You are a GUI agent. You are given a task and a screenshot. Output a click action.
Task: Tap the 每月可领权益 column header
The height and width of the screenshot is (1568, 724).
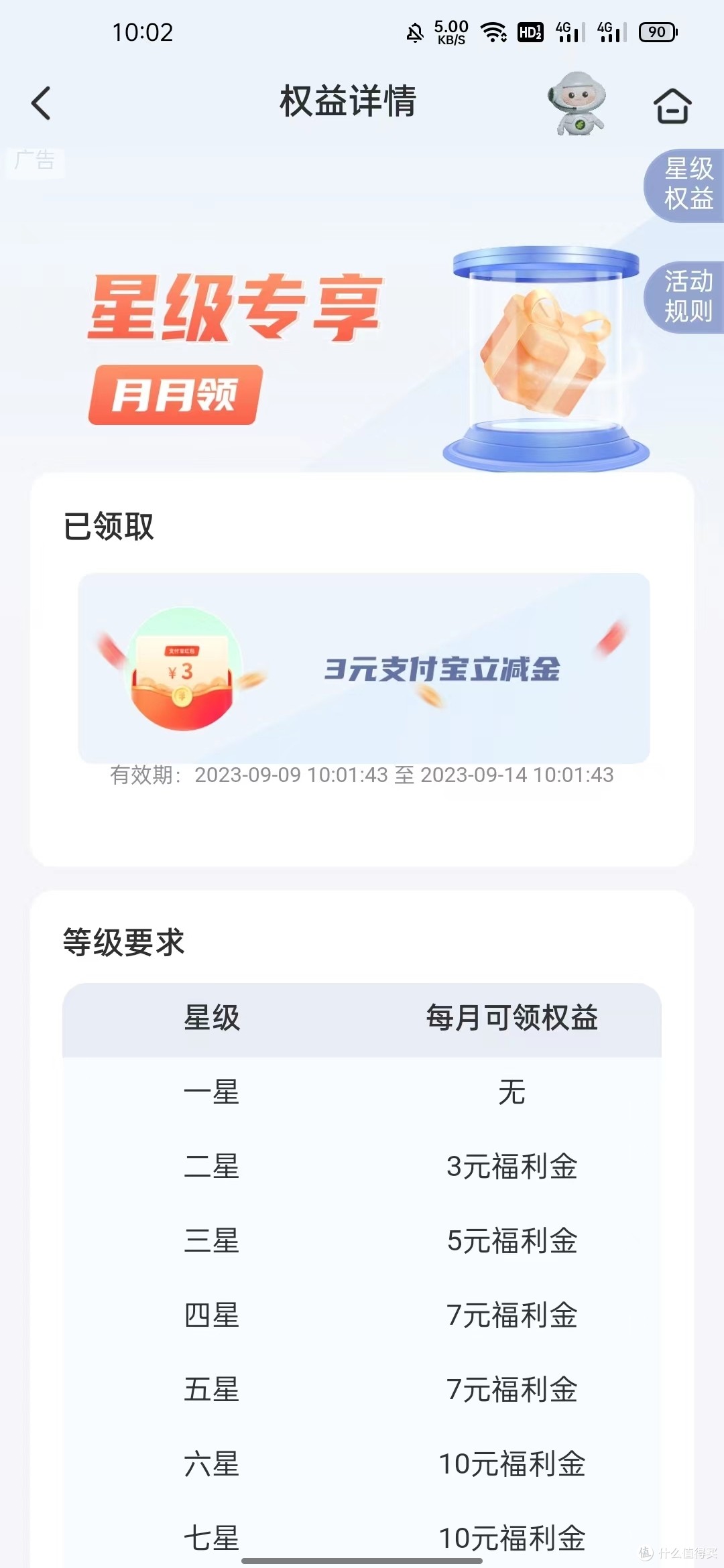513,1019
